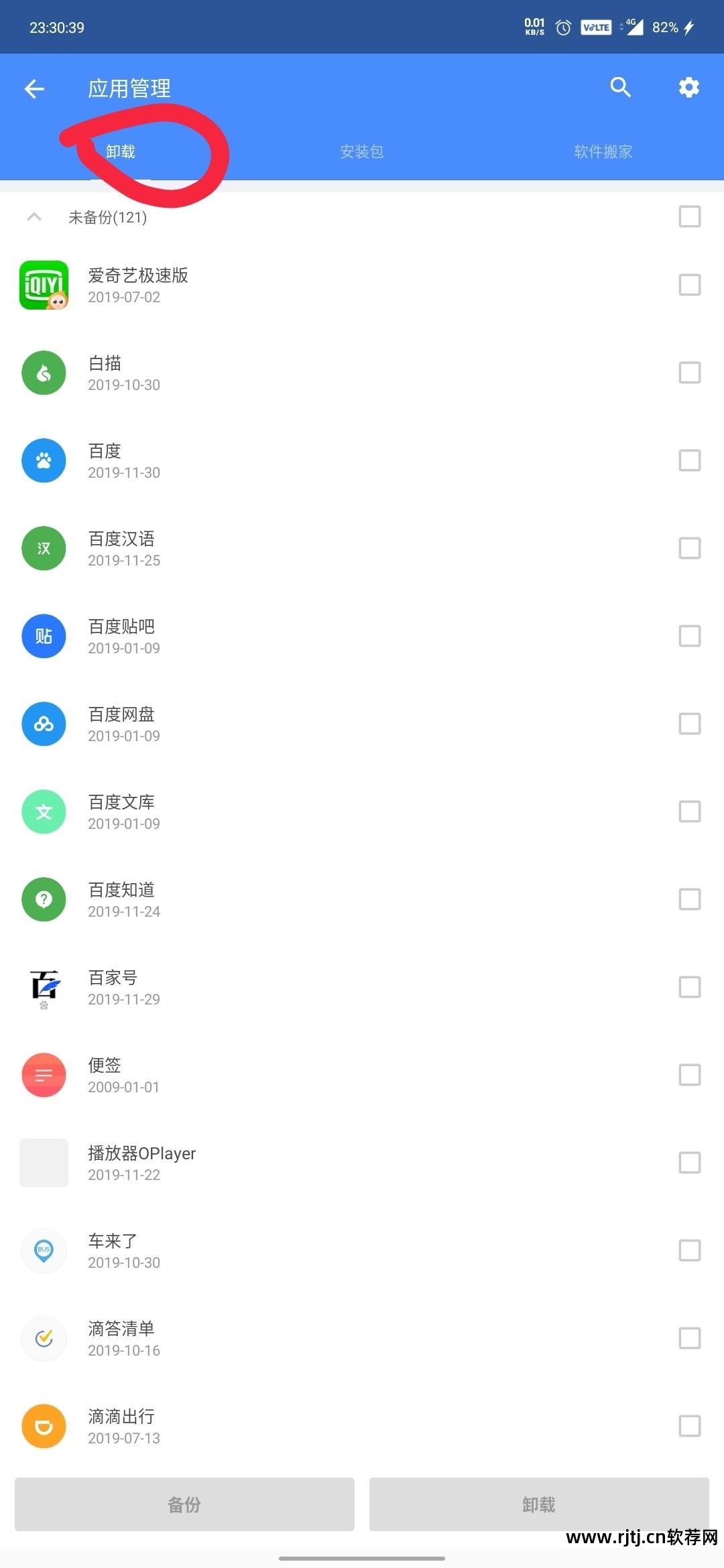This screenshot has width=724, height=1568.
Task: Tick the checkbox for 便签
Action: (689, 1075)
